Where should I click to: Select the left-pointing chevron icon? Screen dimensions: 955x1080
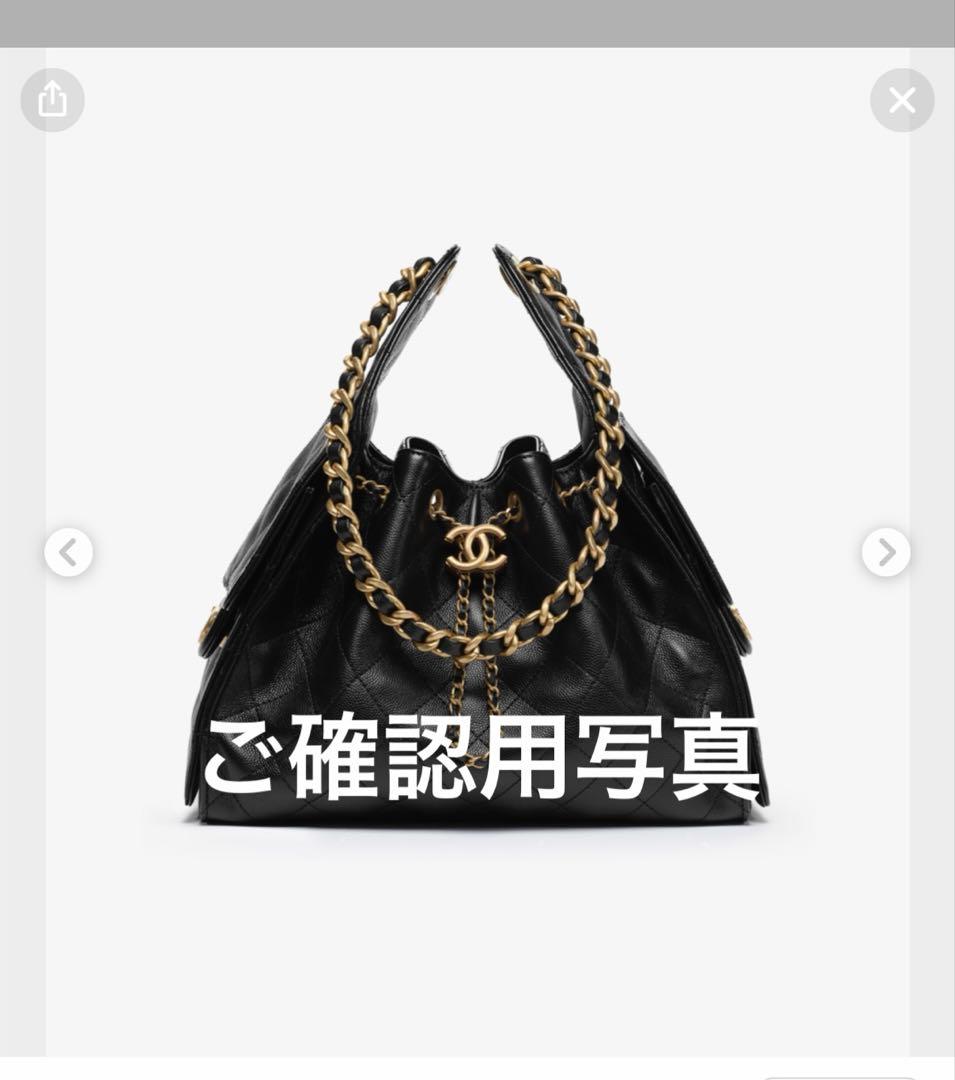pos(68,552)
